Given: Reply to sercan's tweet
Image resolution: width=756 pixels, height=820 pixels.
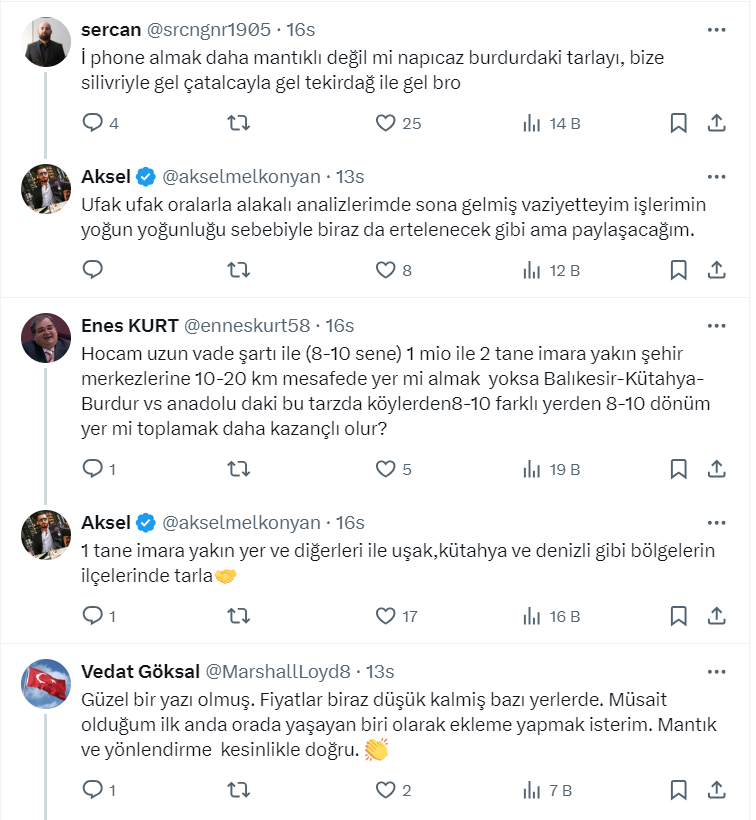Looking at the screenshot, I should (x=92, y=123).
